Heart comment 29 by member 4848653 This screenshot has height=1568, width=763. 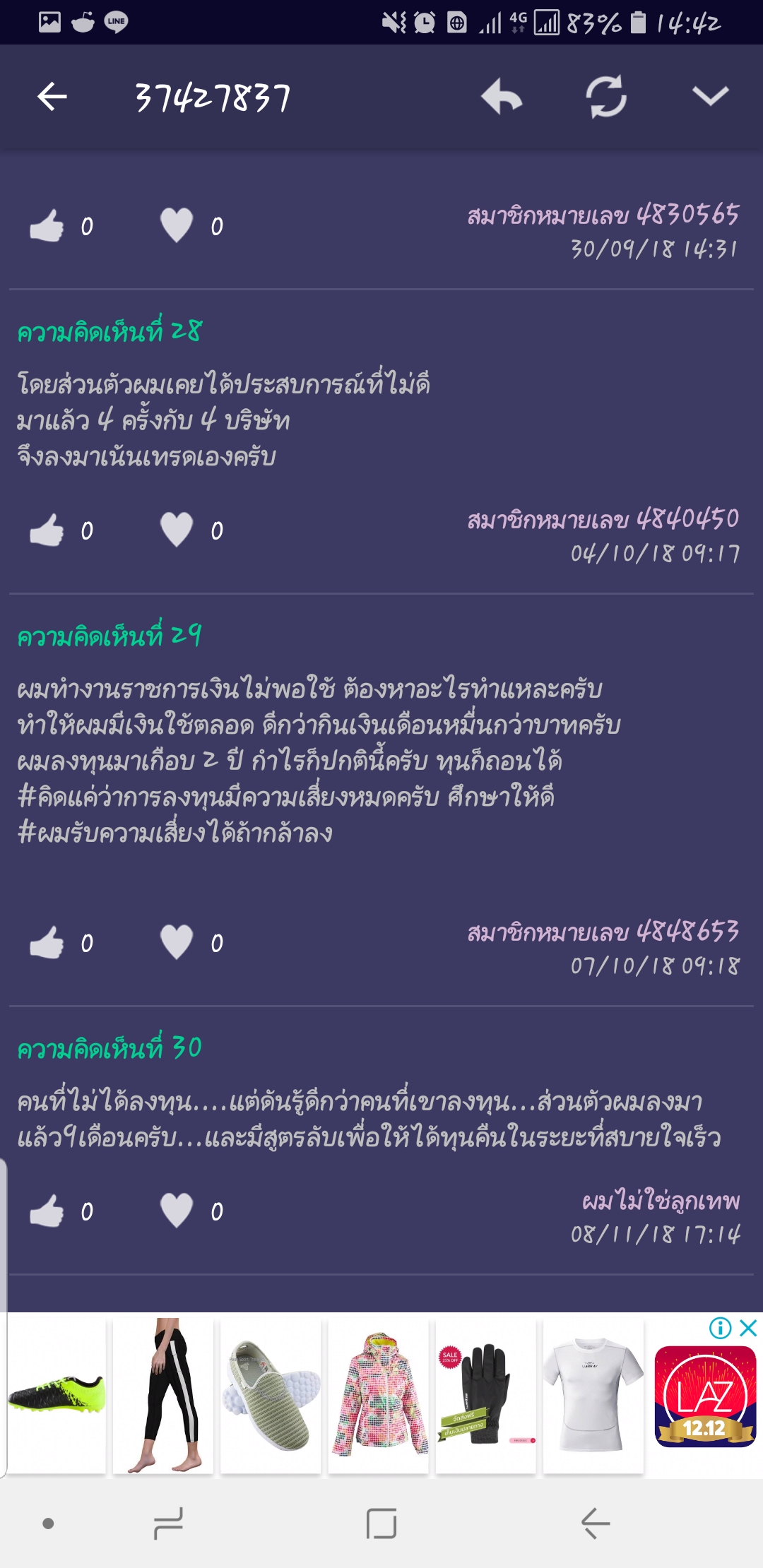tap(177, 943)
